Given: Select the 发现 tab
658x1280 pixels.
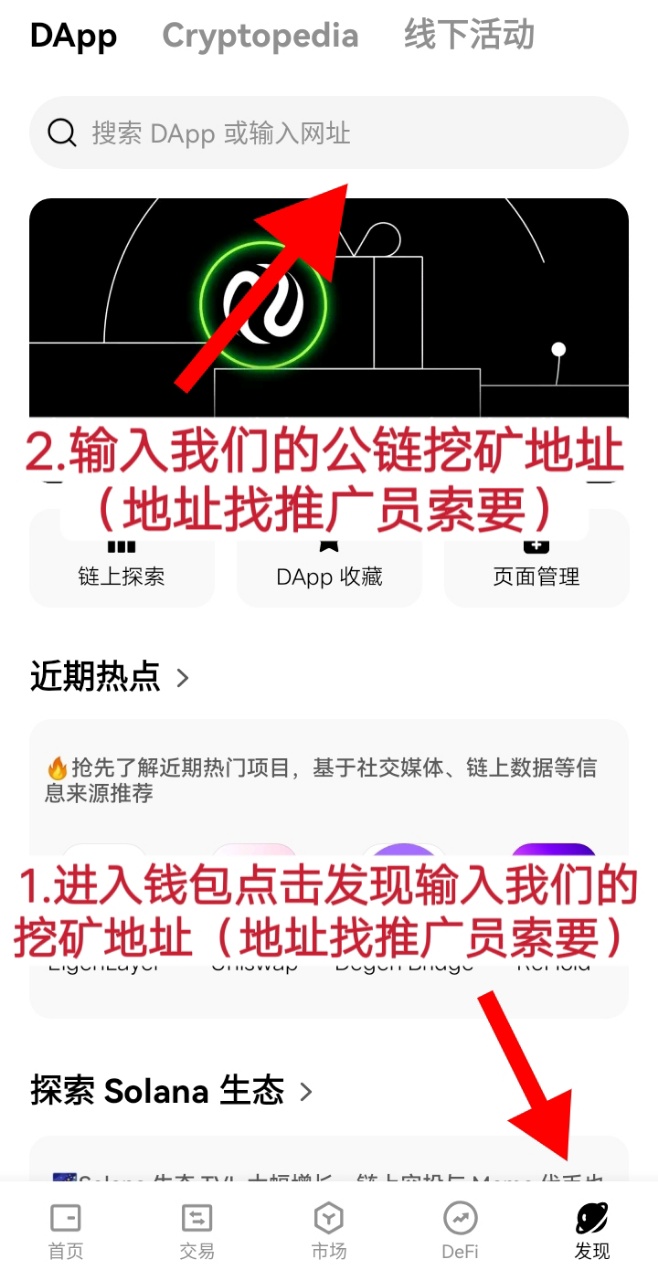Looking at the screenshot, I should pos(592,1232).
